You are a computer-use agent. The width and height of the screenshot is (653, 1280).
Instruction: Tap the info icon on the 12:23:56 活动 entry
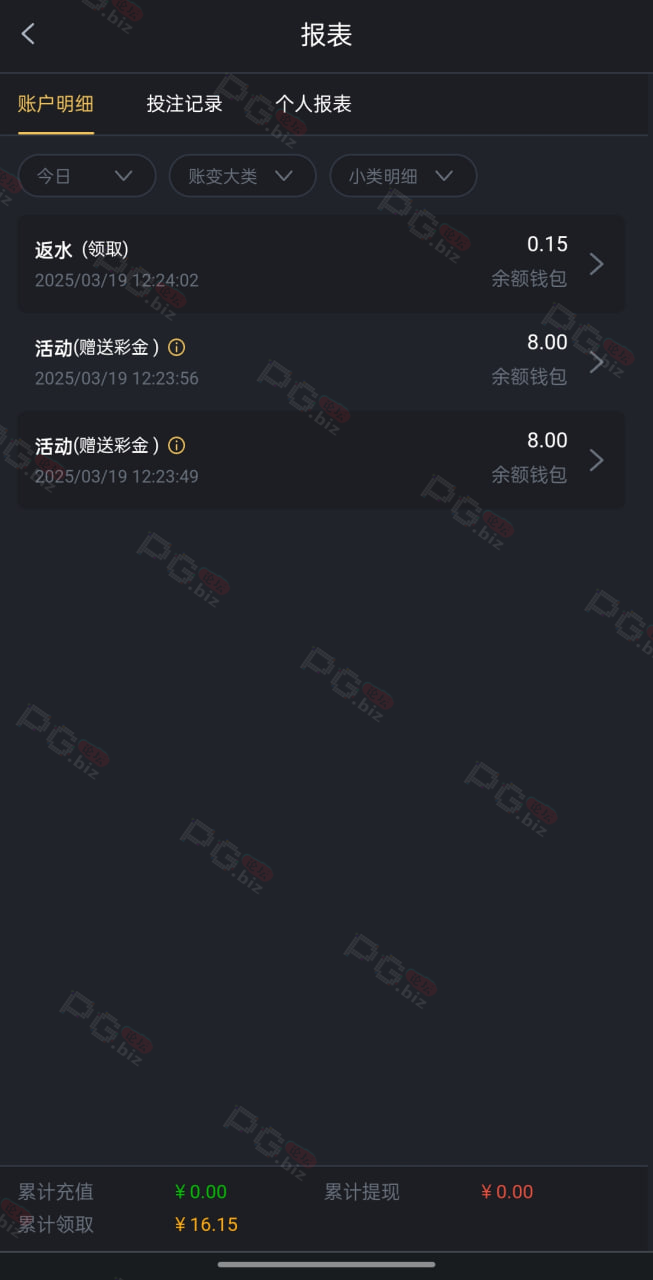pos(177,347)
